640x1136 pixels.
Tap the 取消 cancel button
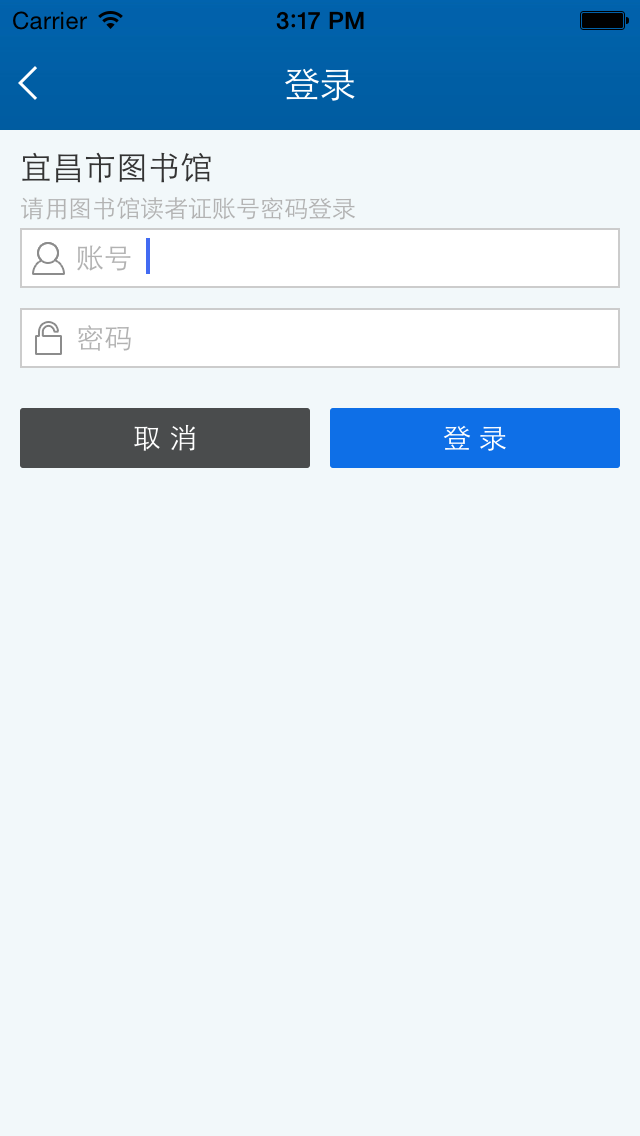pyautogui.click(x=165, y=438)
